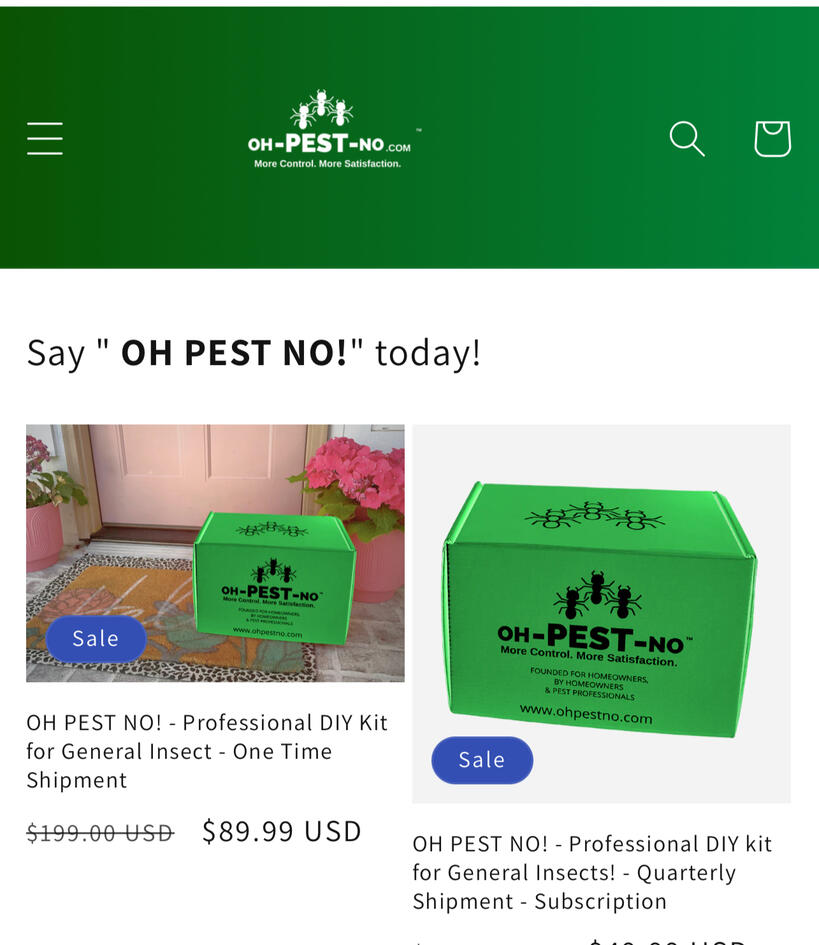Open the search icon
Screen dimensions: 819x945
pyautogui.click(x=687, y=139)
